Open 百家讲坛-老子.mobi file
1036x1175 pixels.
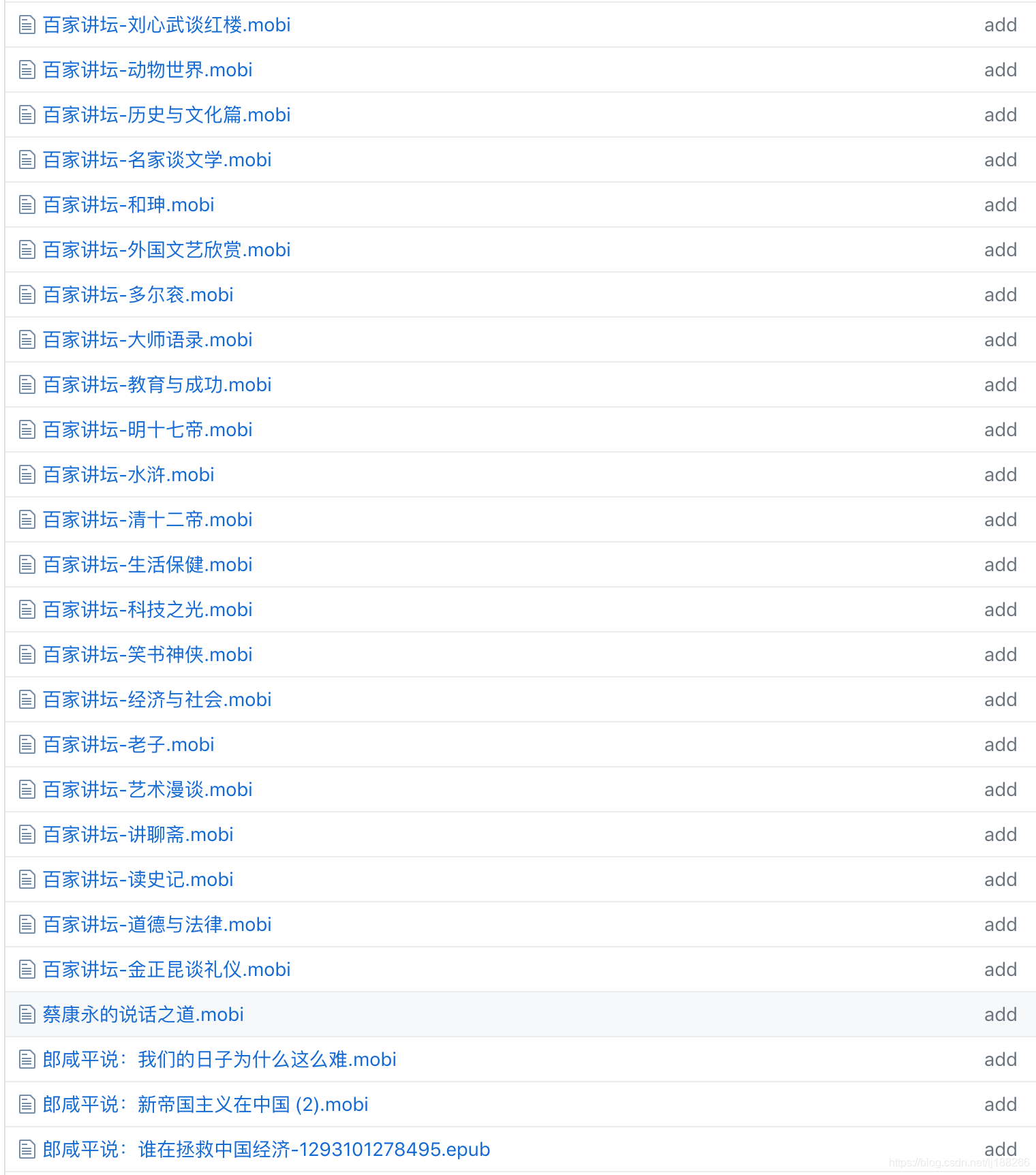pos(128,745)
